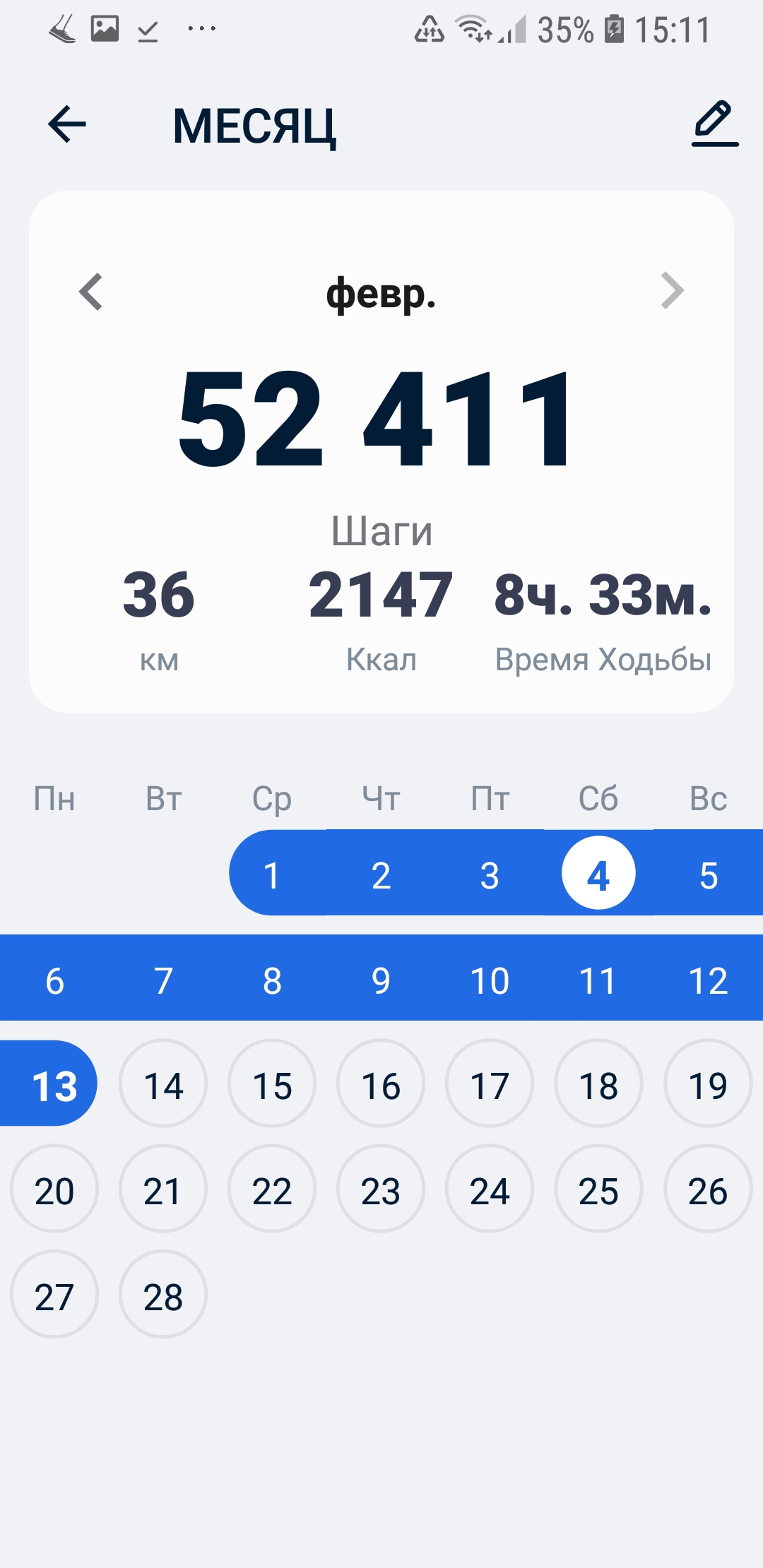The width and height of the screenshot is (763, 1568).
Task: Choose day 19 in the calendar
Action: click(708, 1084)
